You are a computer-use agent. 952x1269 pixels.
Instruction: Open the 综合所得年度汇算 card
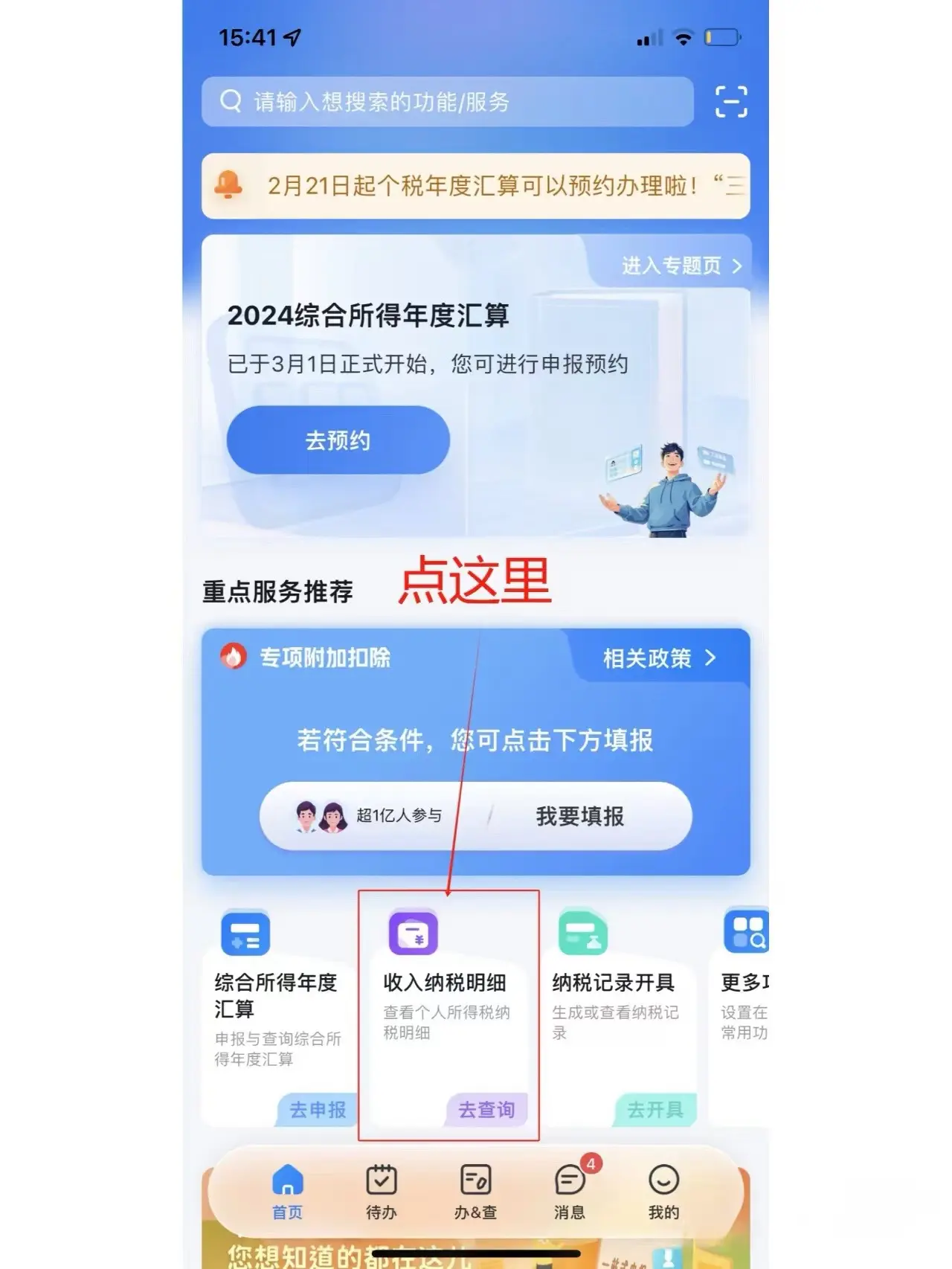point(277,997)
